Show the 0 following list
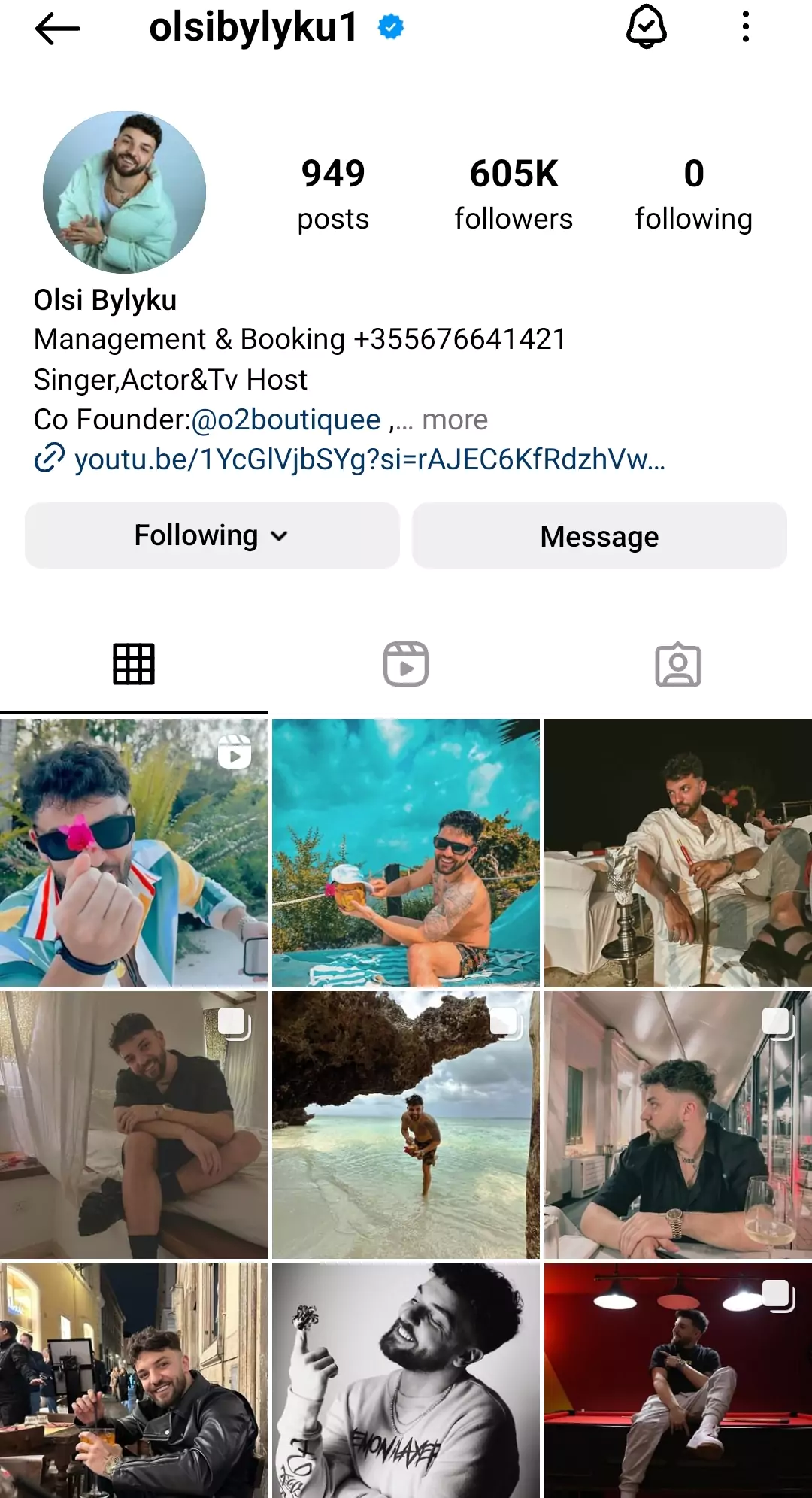The width and height of the screenshot is (812, 1498). (693, 193)
